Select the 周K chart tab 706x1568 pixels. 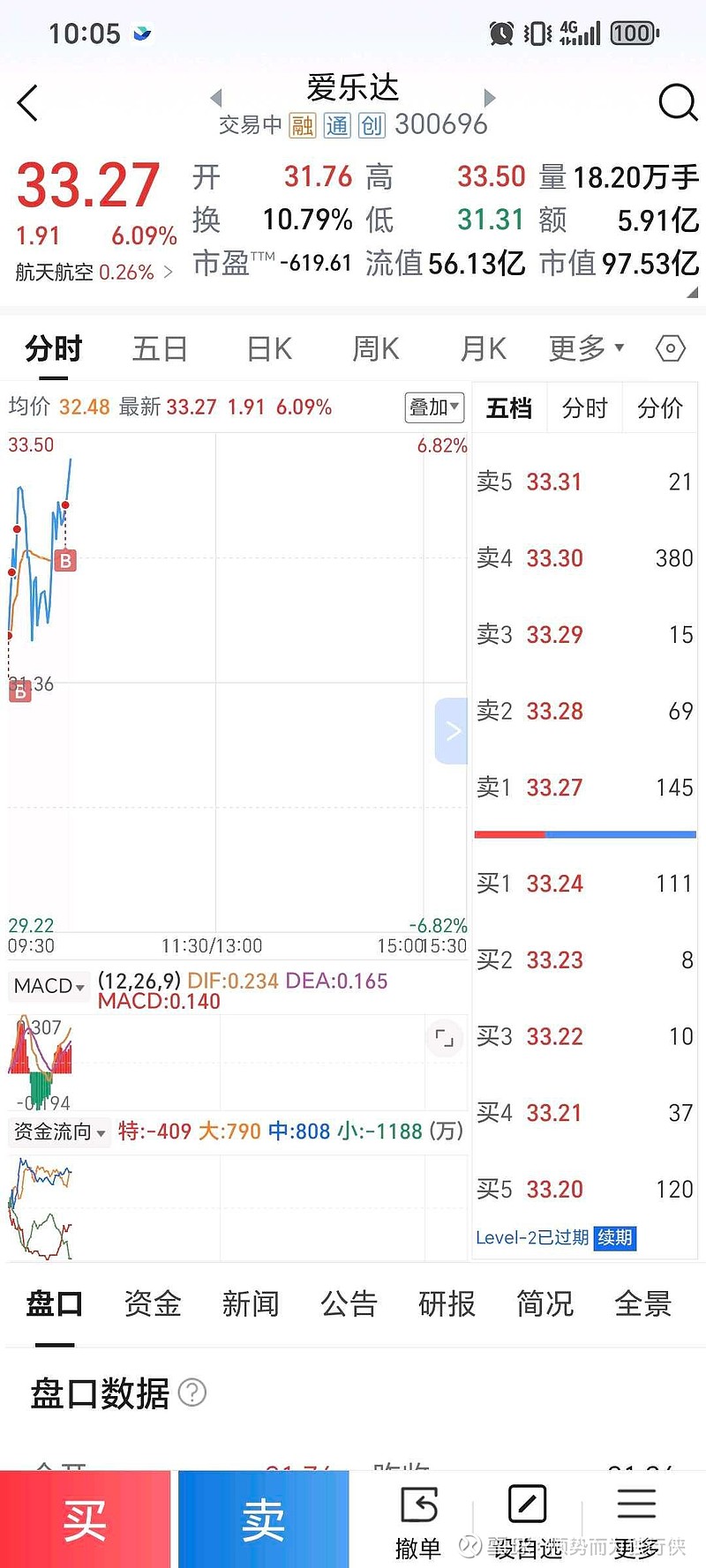376,349
